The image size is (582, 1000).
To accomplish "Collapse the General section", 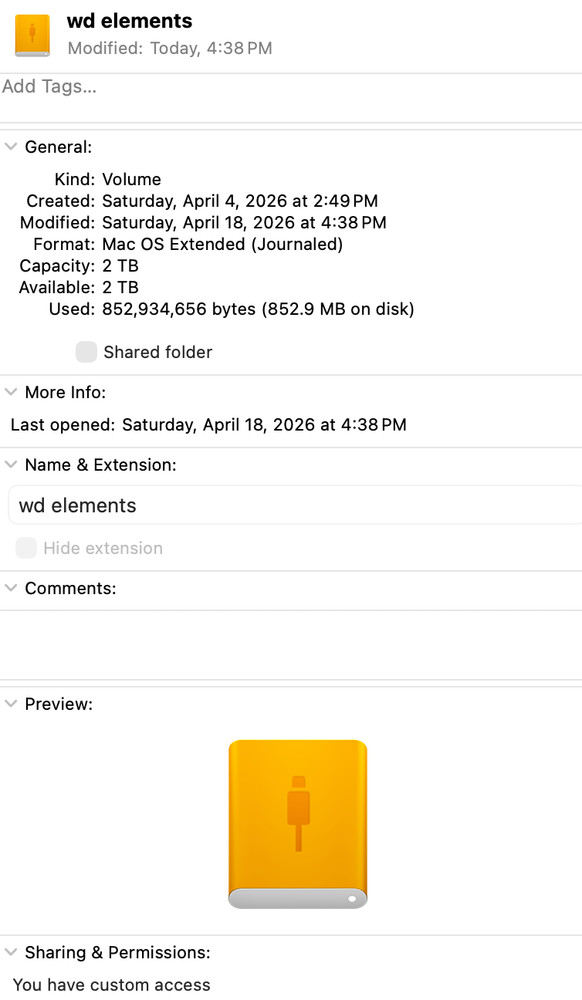I will [11, 147].
